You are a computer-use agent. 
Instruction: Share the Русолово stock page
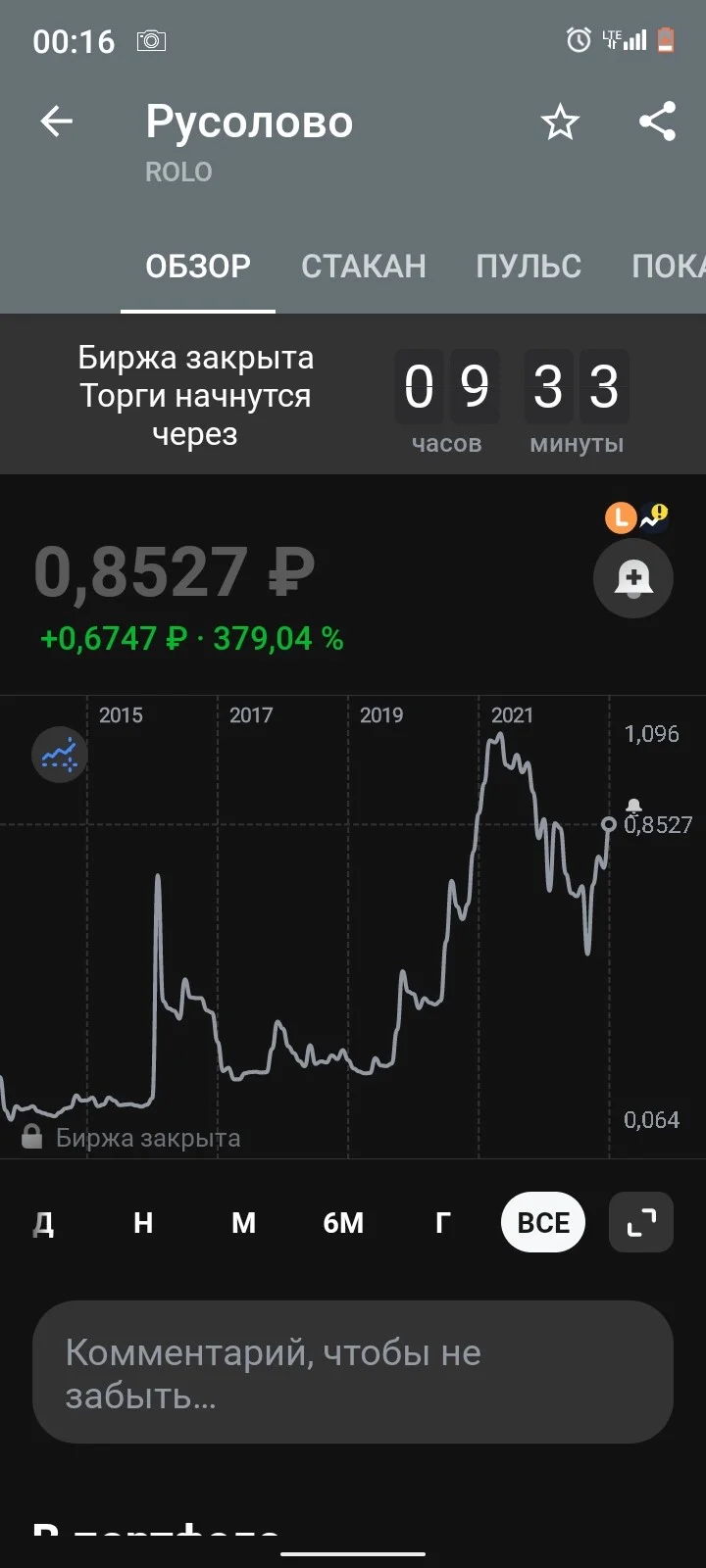(657, 122)
